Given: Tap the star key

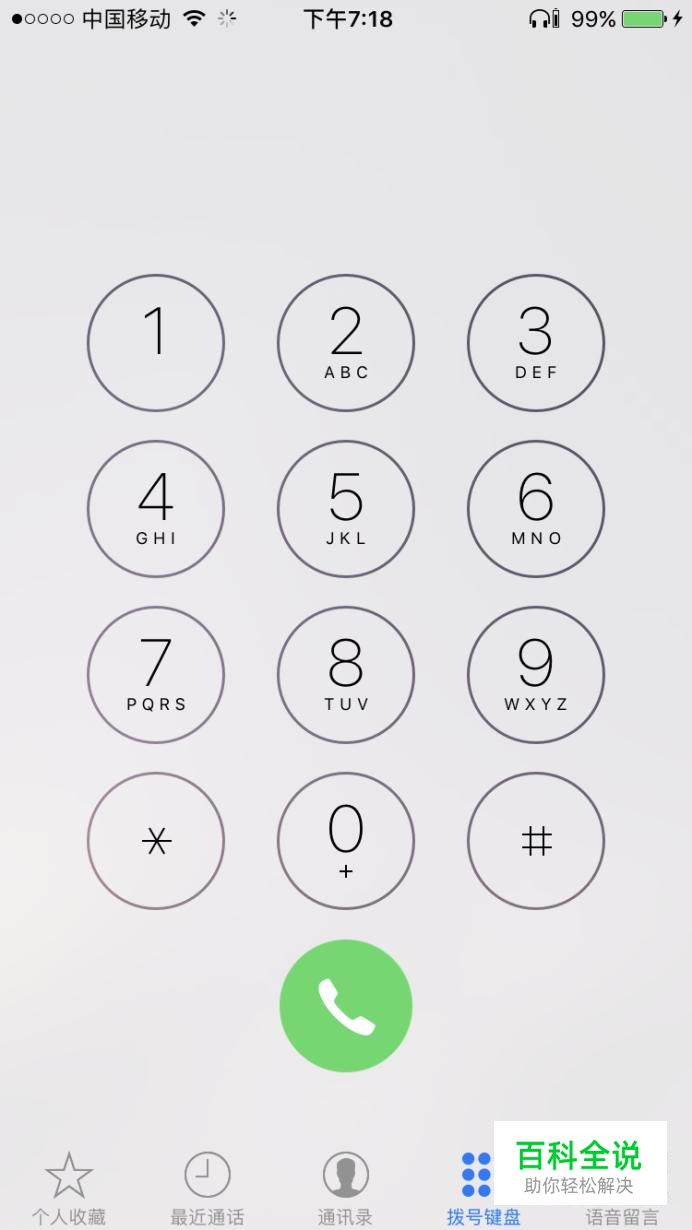Looking at the screenshot, I should pyautogui.click(x=156, y=841).
